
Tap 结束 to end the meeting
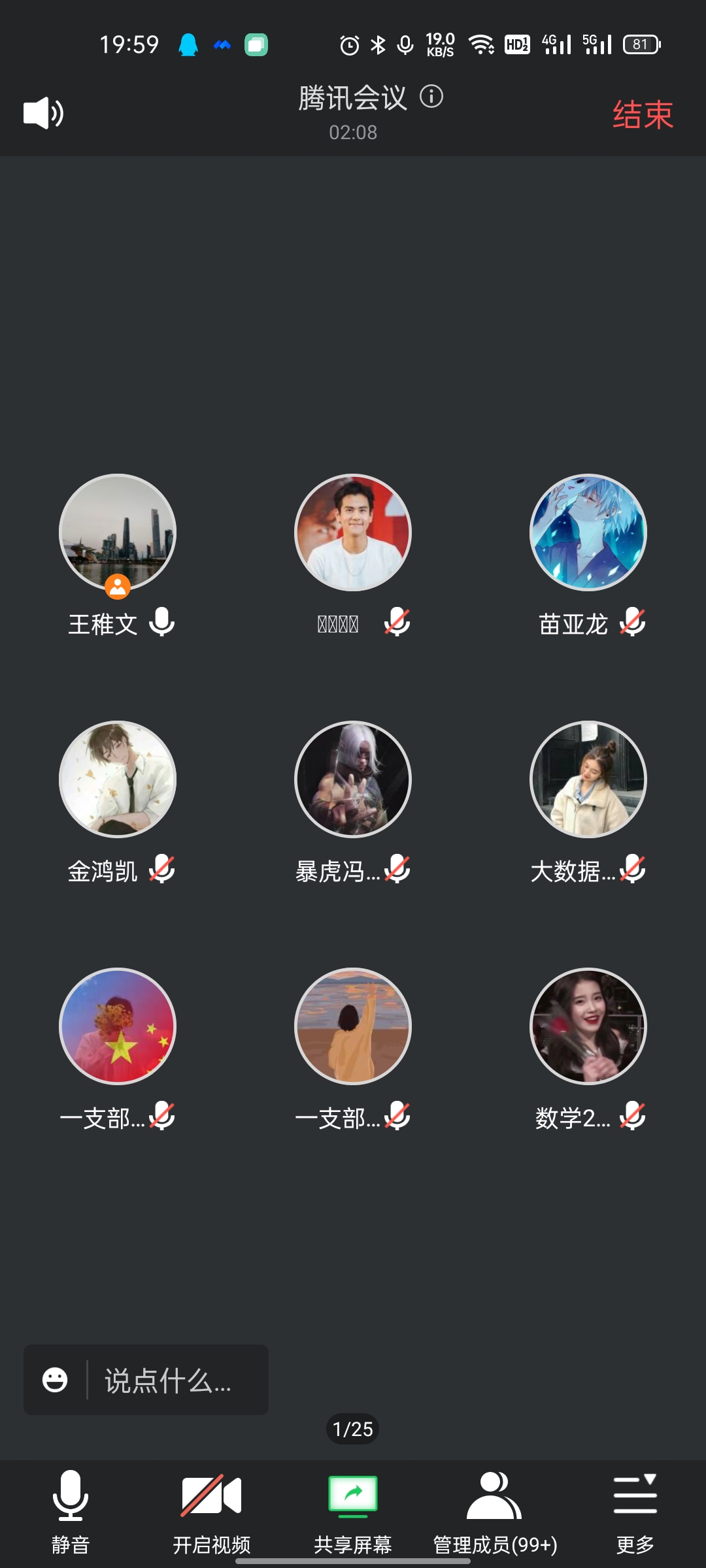pos(643,115)
